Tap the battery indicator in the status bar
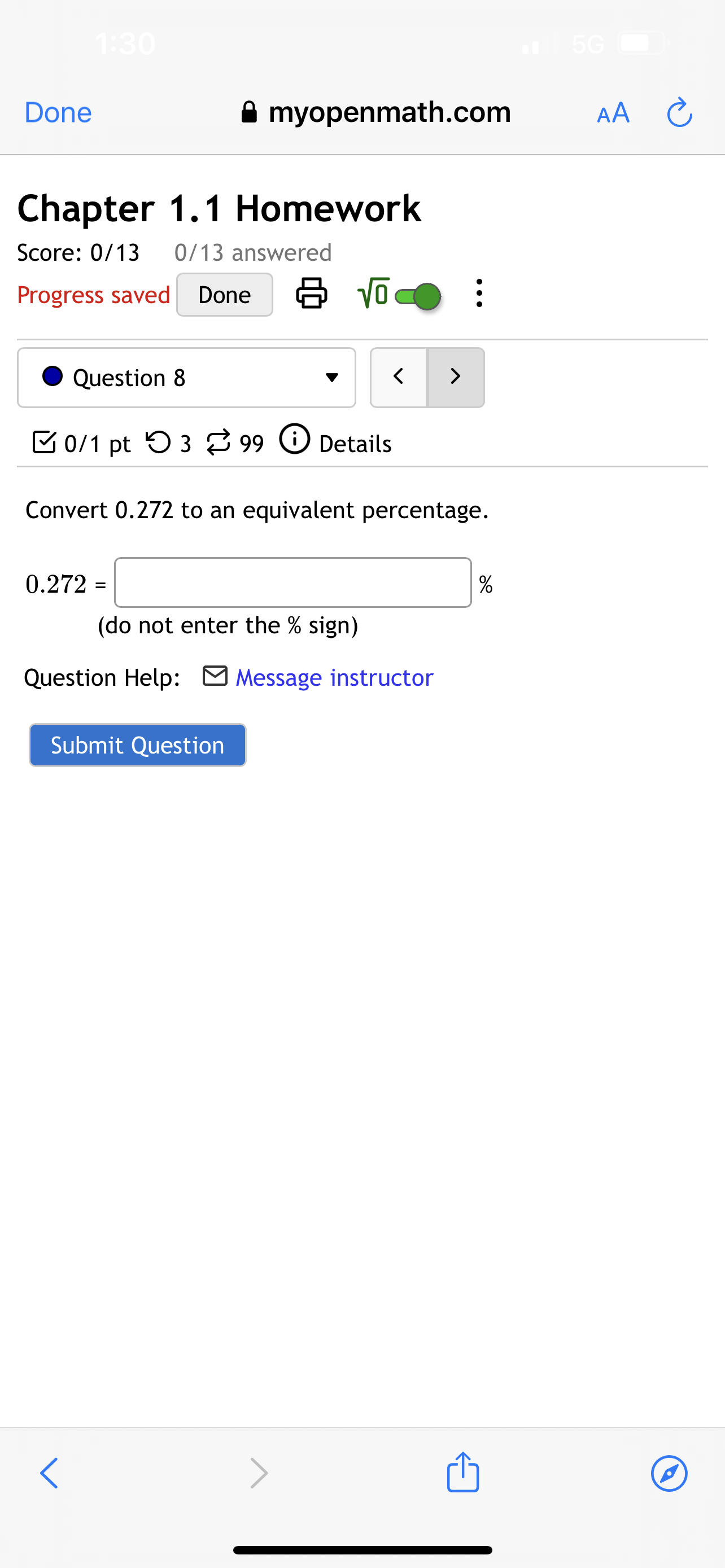 point(641,42)
